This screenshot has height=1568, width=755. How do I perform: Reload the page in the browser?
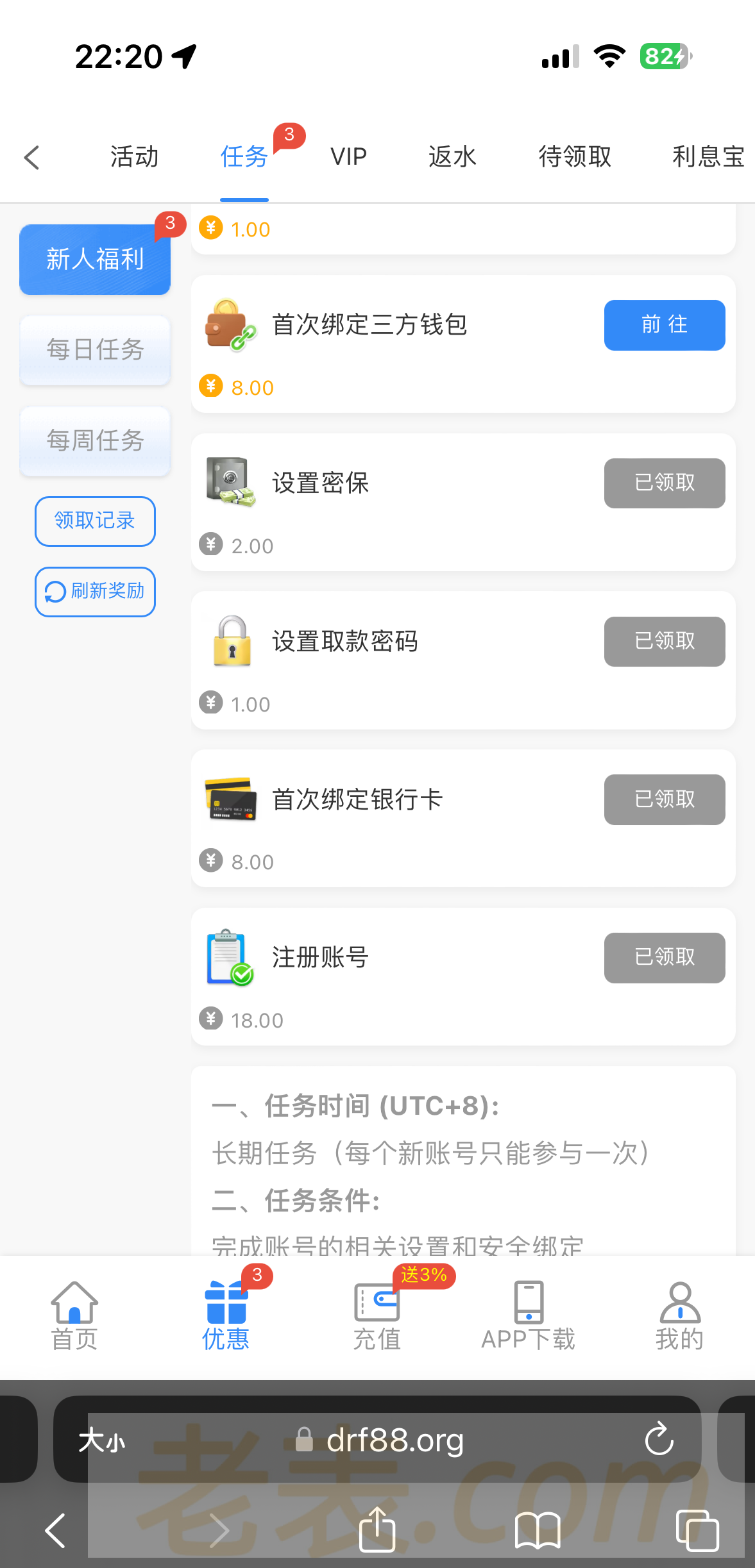coord(659,1440)
